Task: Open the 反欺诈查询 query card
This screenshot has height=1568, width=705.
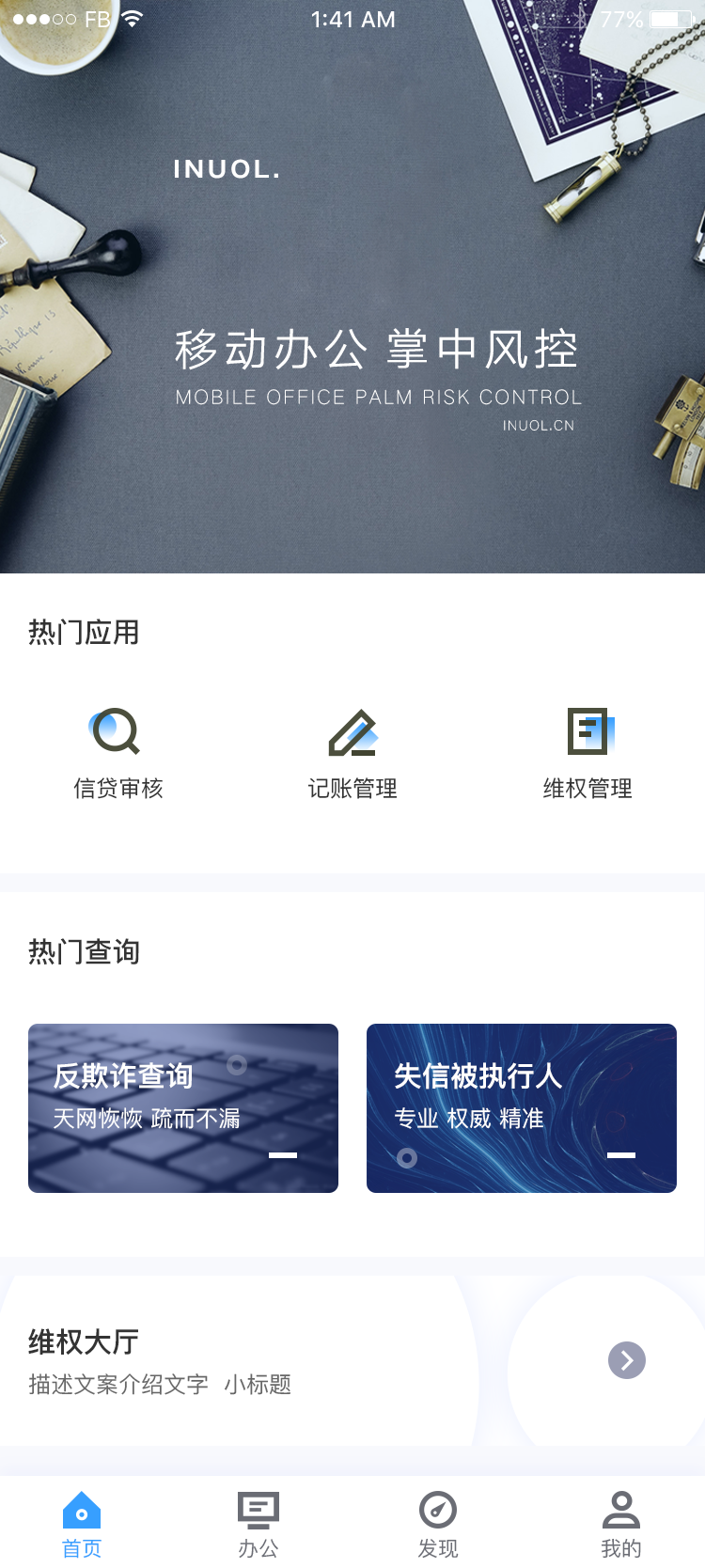Action: tap(183, 1108)
